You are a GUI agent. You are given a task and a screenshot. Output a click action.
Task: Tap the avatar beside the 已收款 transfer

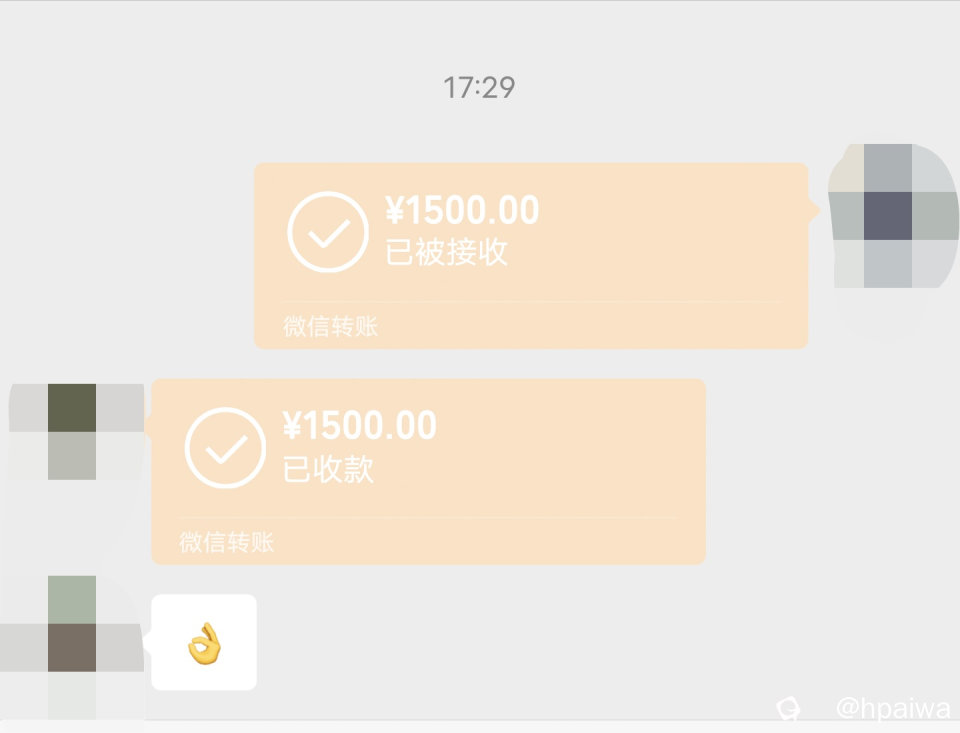click(x=71, y=431)
